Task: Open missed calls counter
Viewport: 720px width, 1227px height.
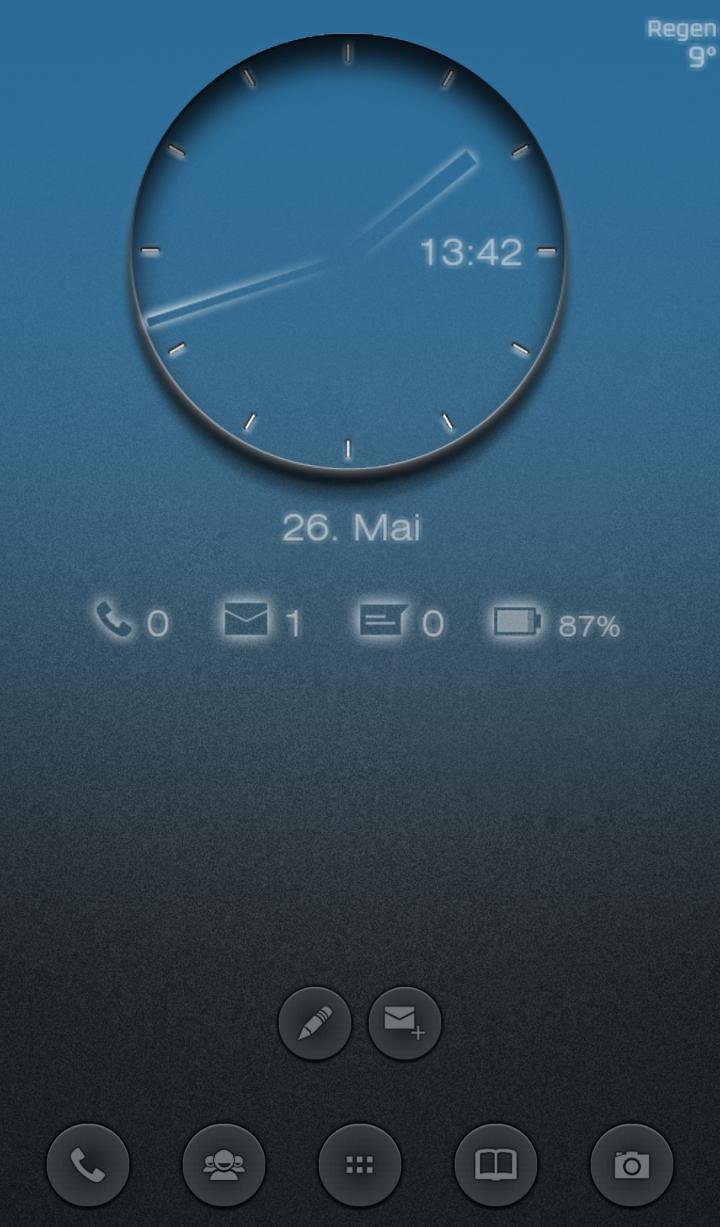Action: tap(132, 622)
